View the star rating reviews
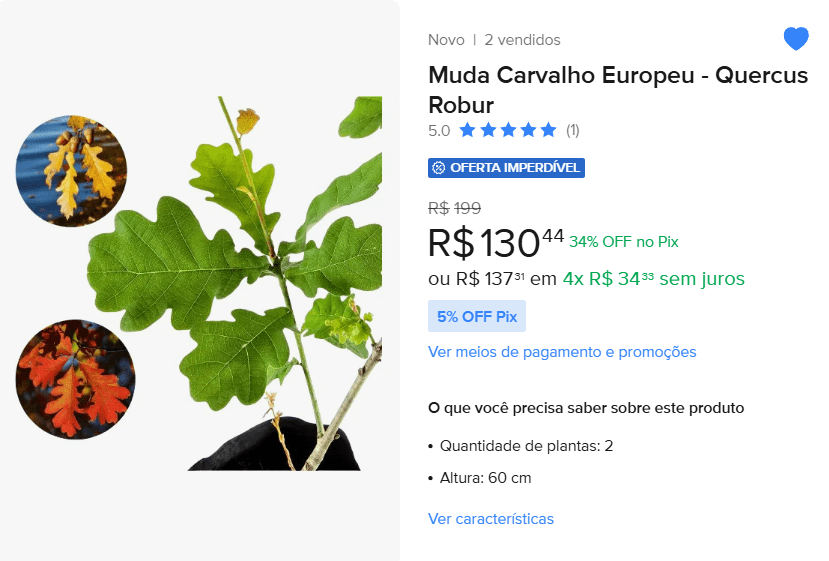Image resolution: width=829 pixels, height=561 pixels. pos(507,130)
